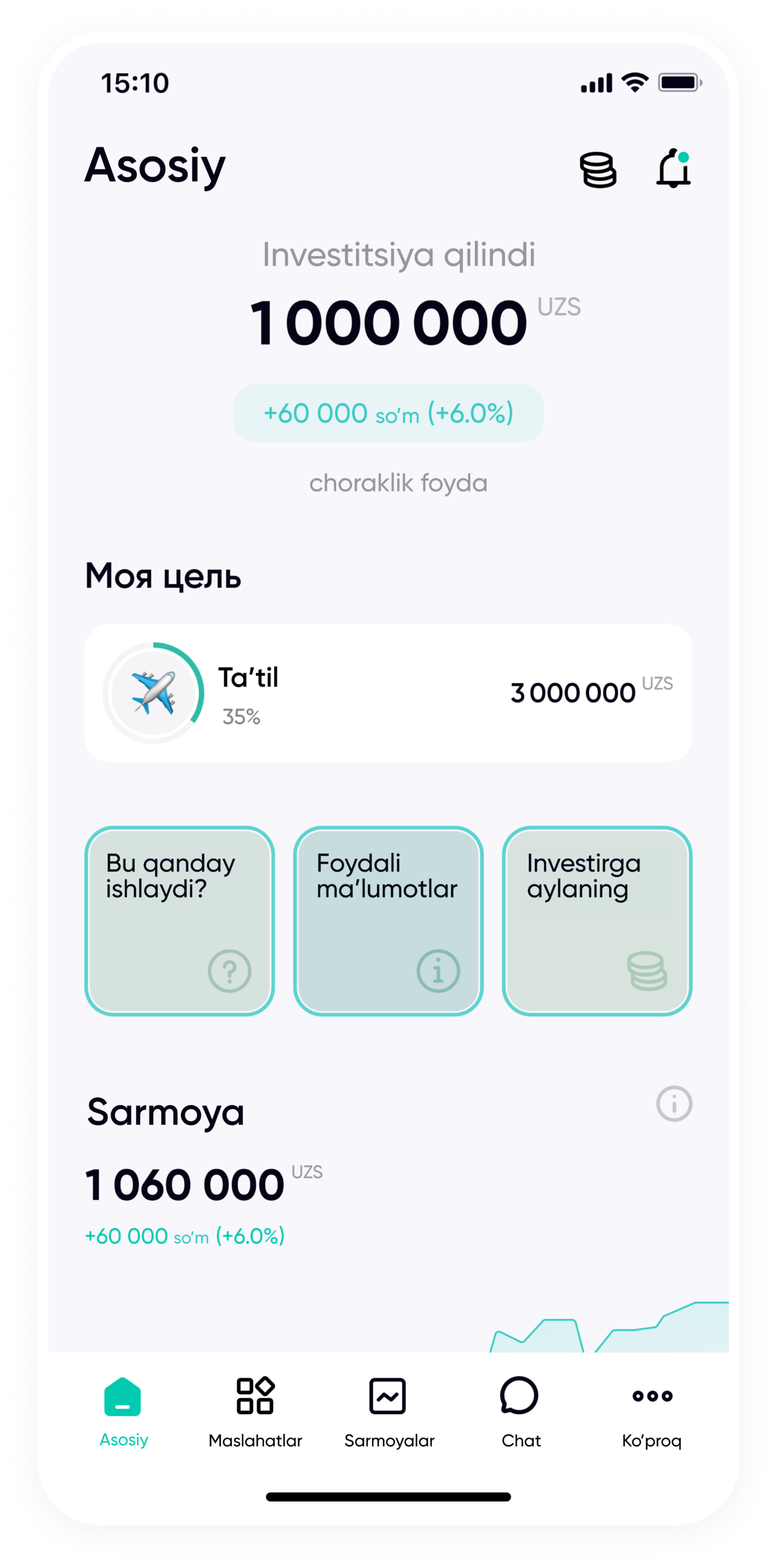Open the Chat tab
Screen dimensions: 777x1568
[521, 1412]
